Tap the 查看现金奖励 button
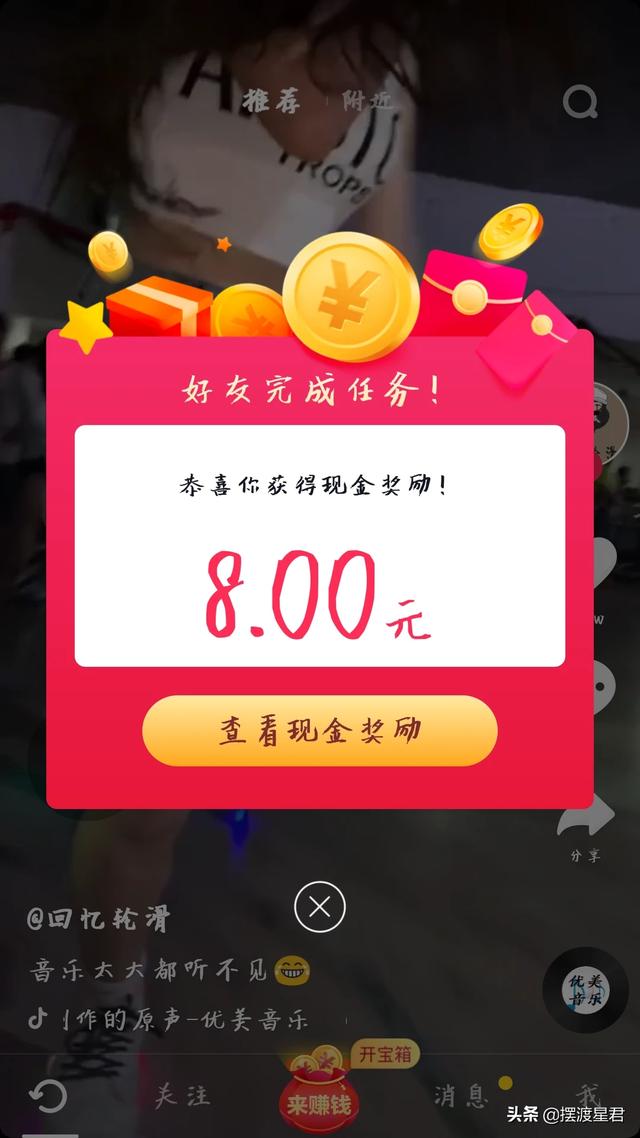Image resolution: width=640 pixels, height=1138 pixels. (319, 731)
